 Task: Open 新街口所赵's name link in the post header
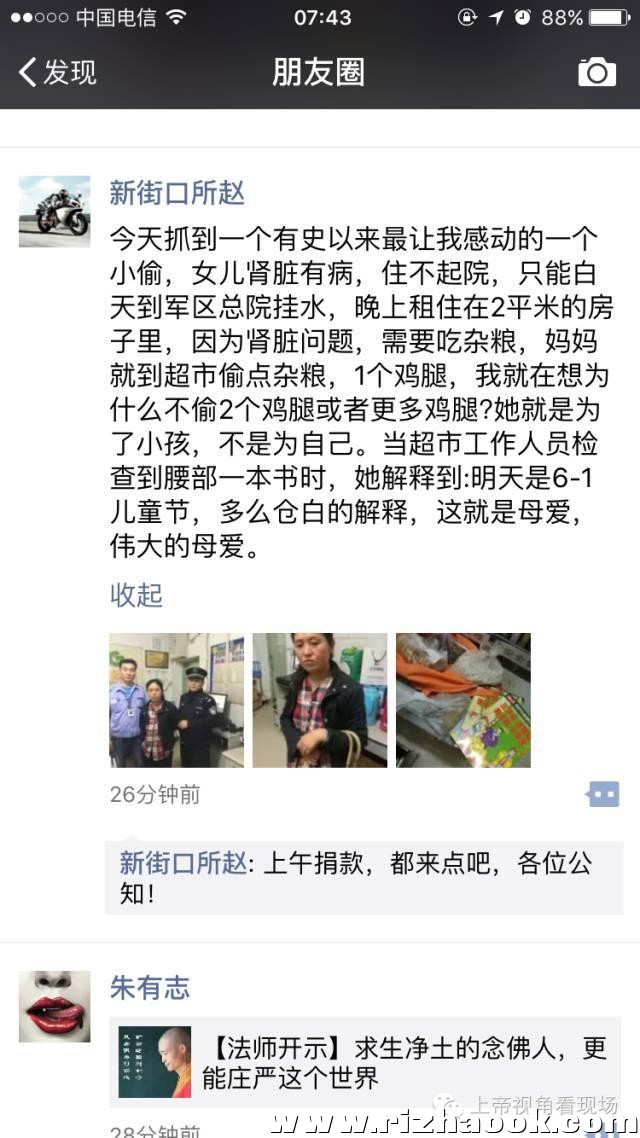coord(177,193)
